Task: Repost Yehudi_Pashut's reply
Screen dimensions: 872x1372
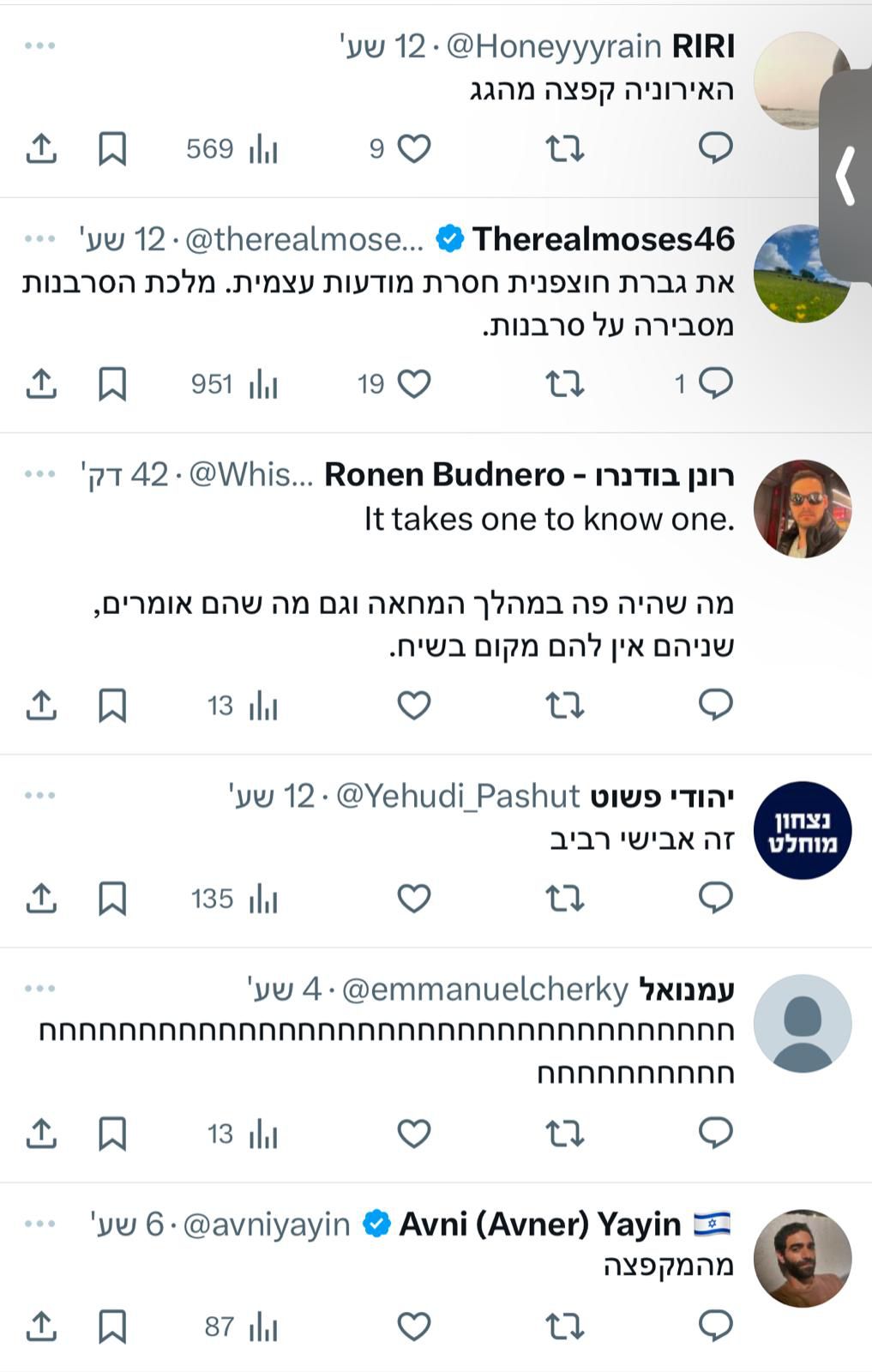Action: pos(564,899)
